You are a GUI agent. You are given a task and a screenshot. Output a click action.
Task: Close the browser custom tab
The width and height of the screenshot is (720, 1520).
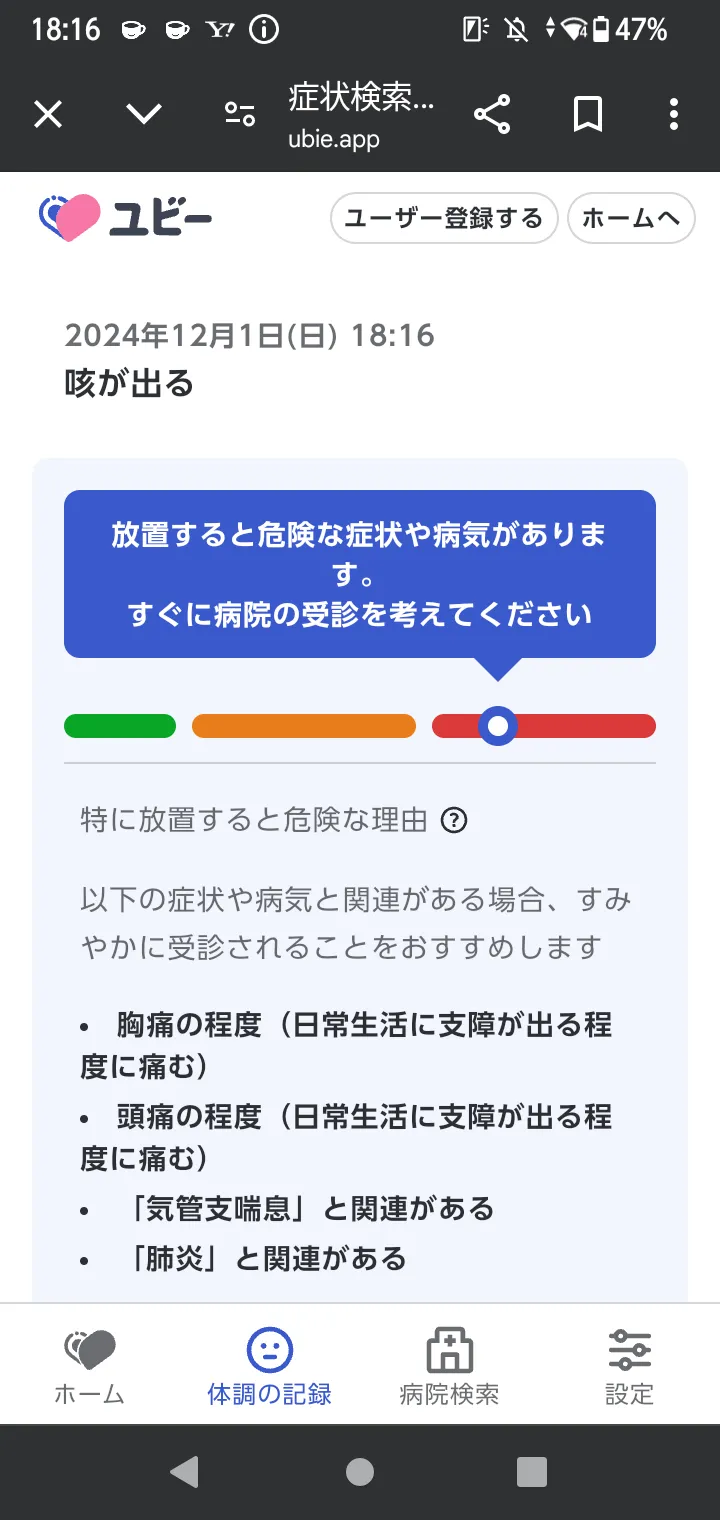click(x=48, y=114)
